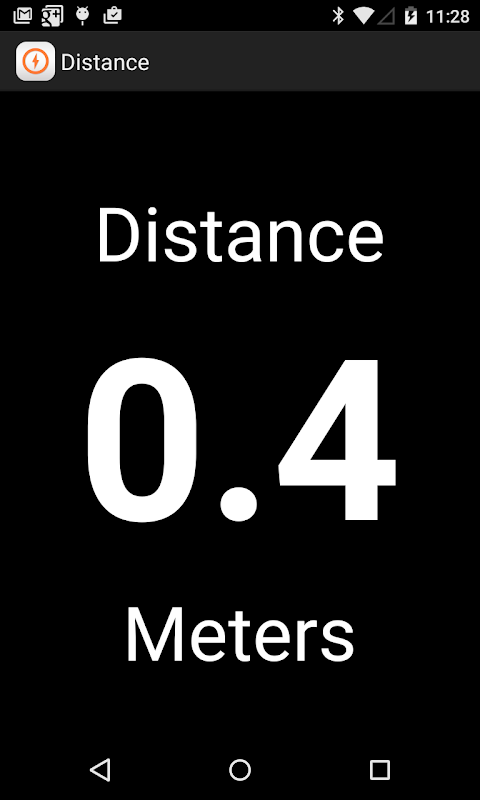Open the recent apps view

point(380,769)
